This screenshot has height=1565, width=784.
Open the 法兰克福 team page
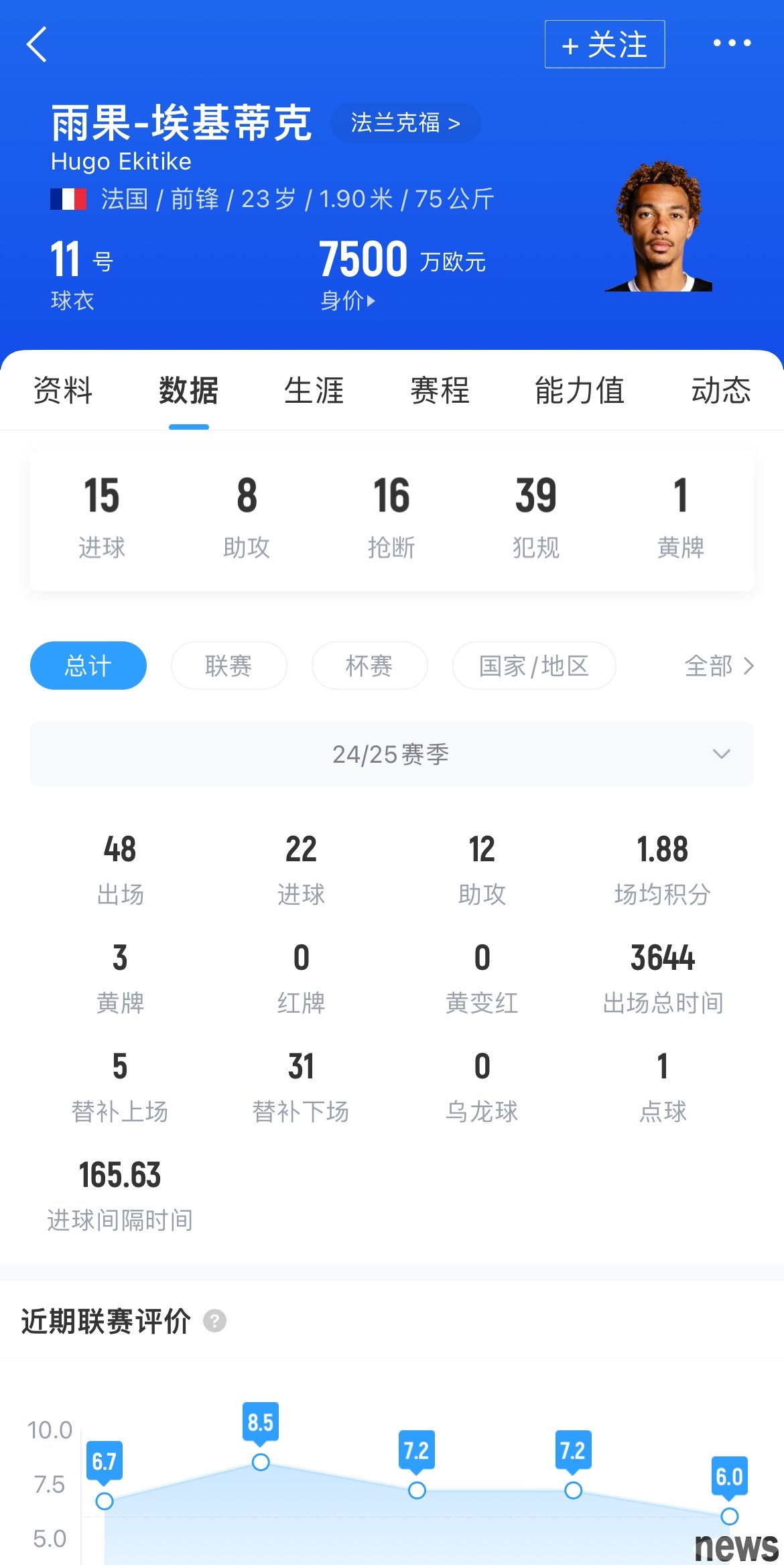click(x=405, y=123)
